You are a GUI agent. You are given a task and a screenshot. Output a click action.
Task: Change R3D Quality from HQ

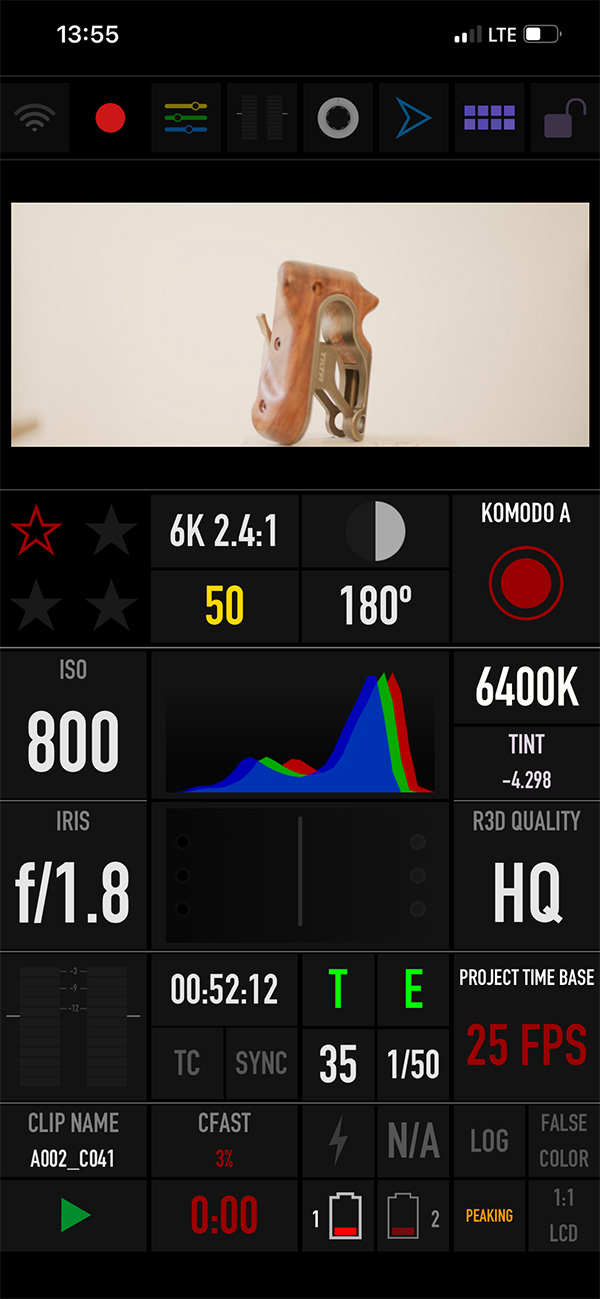pyautogui.click(x=526, y=876)
